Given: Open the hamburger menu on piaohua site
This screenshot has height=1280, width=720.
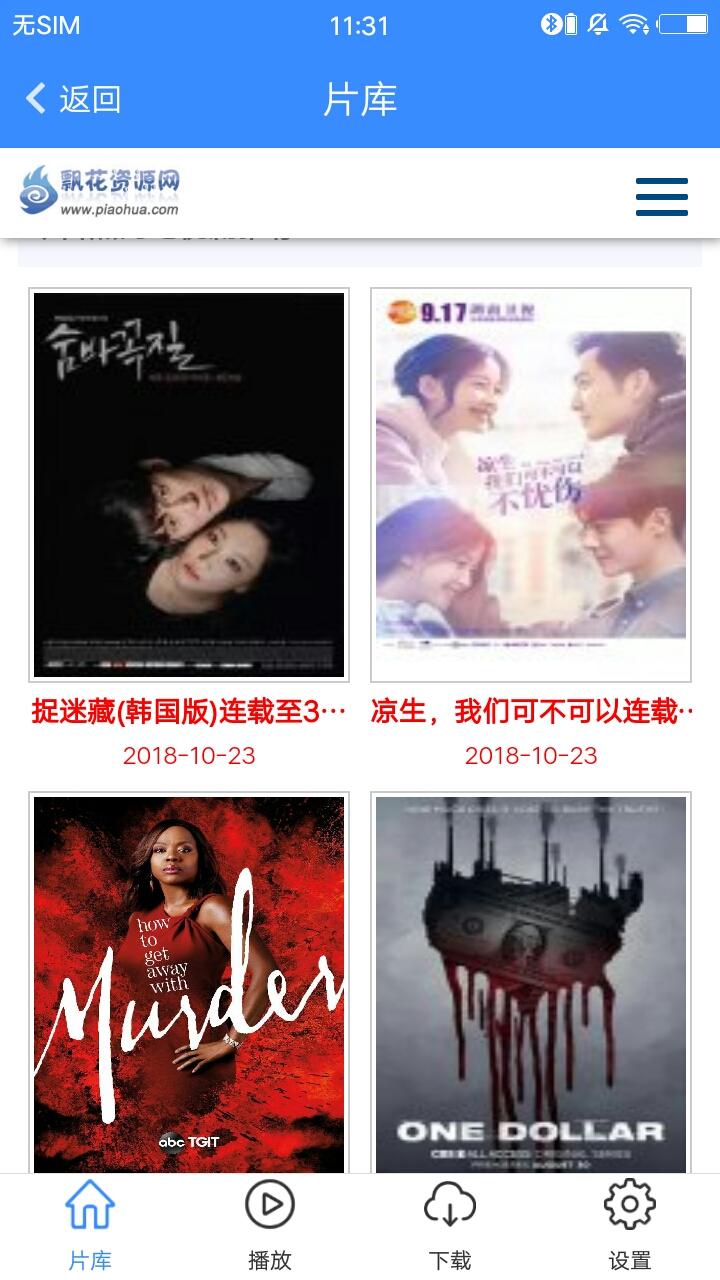Looking at the screenshot, I should pos(661,196).
